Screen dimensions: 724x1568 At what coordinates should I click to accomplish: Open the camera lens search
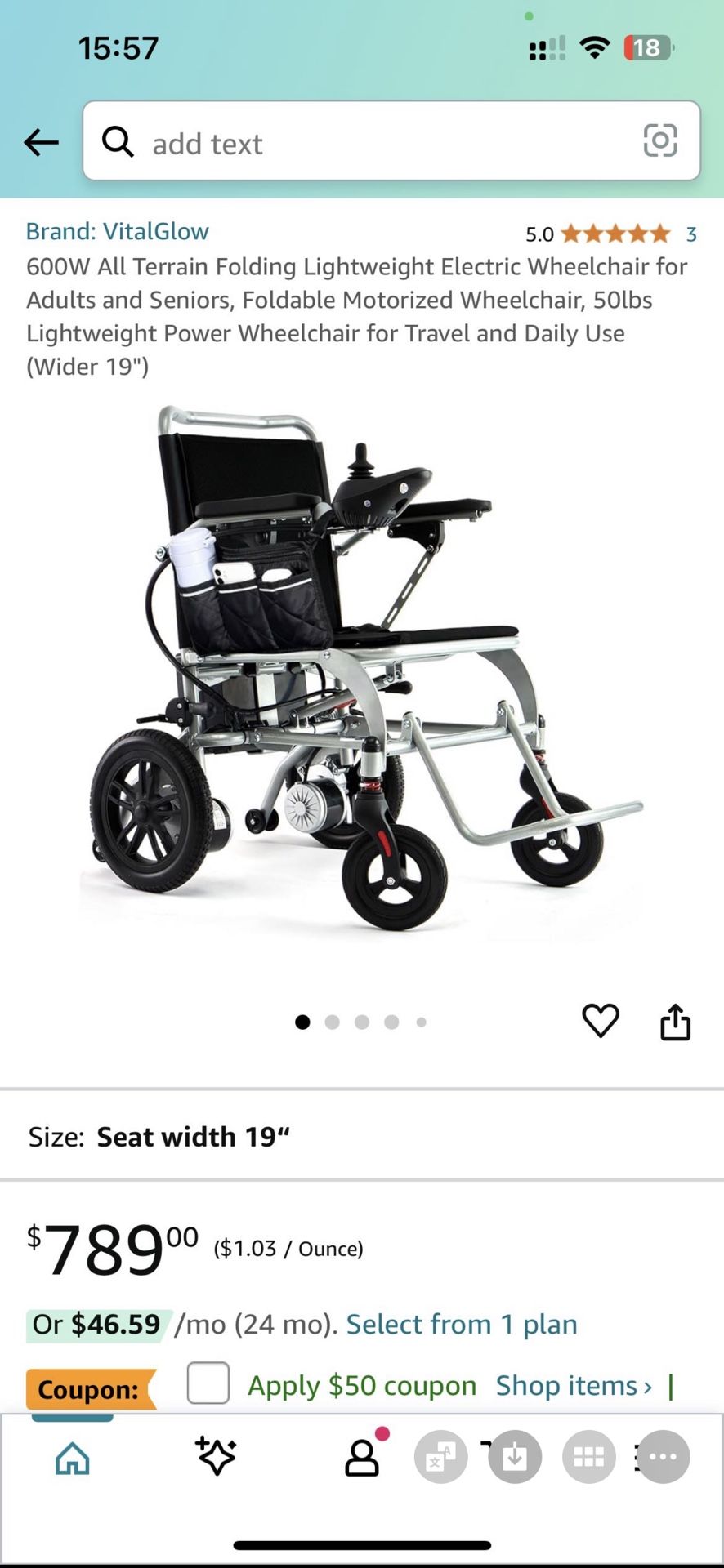pos(660,140)
